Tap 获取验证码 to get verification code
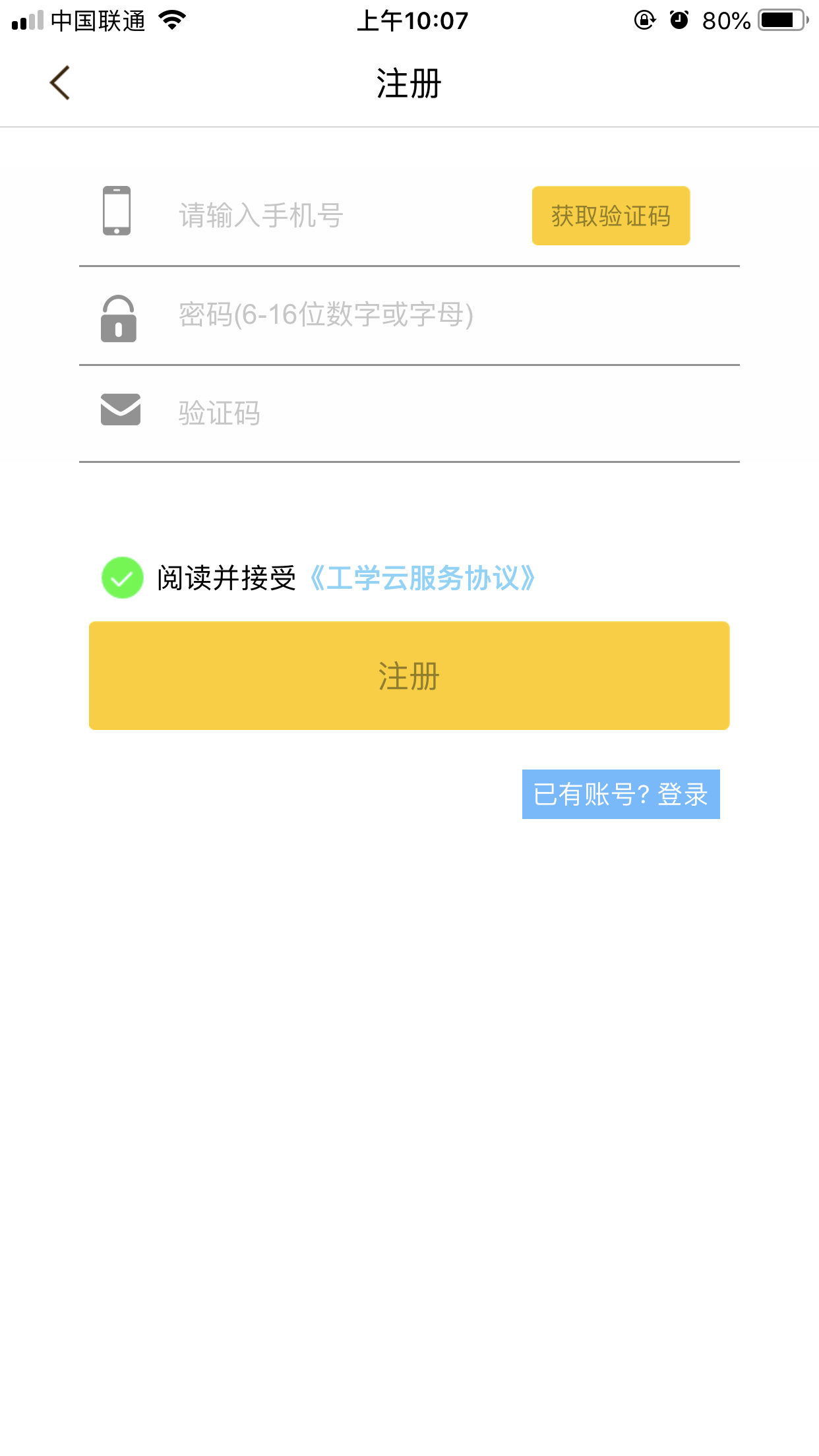 point(611,216)
